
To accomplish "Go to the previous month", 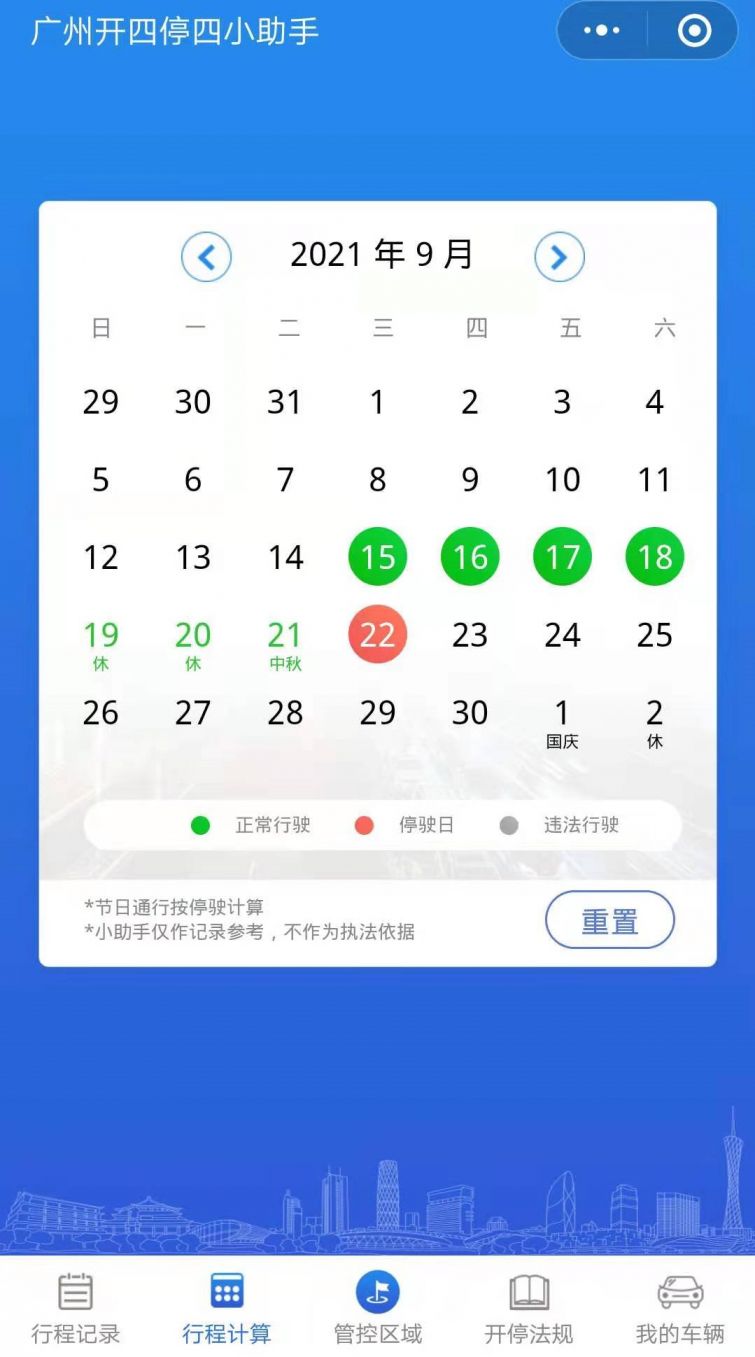I will coord(206,258).
